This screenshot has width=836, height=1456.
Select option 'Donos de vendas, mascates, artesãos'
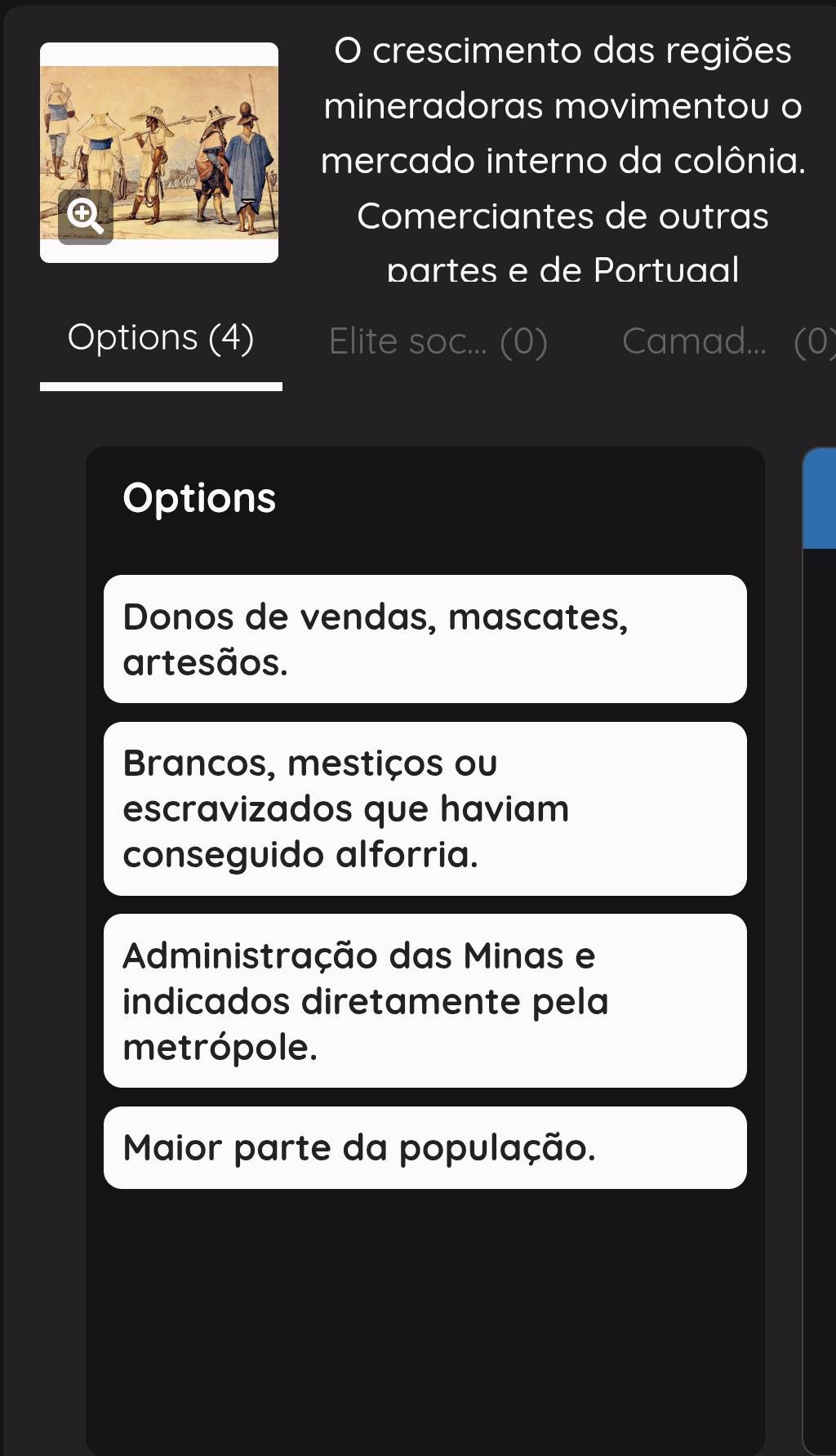pyautogui.click(x=425, y=639)
